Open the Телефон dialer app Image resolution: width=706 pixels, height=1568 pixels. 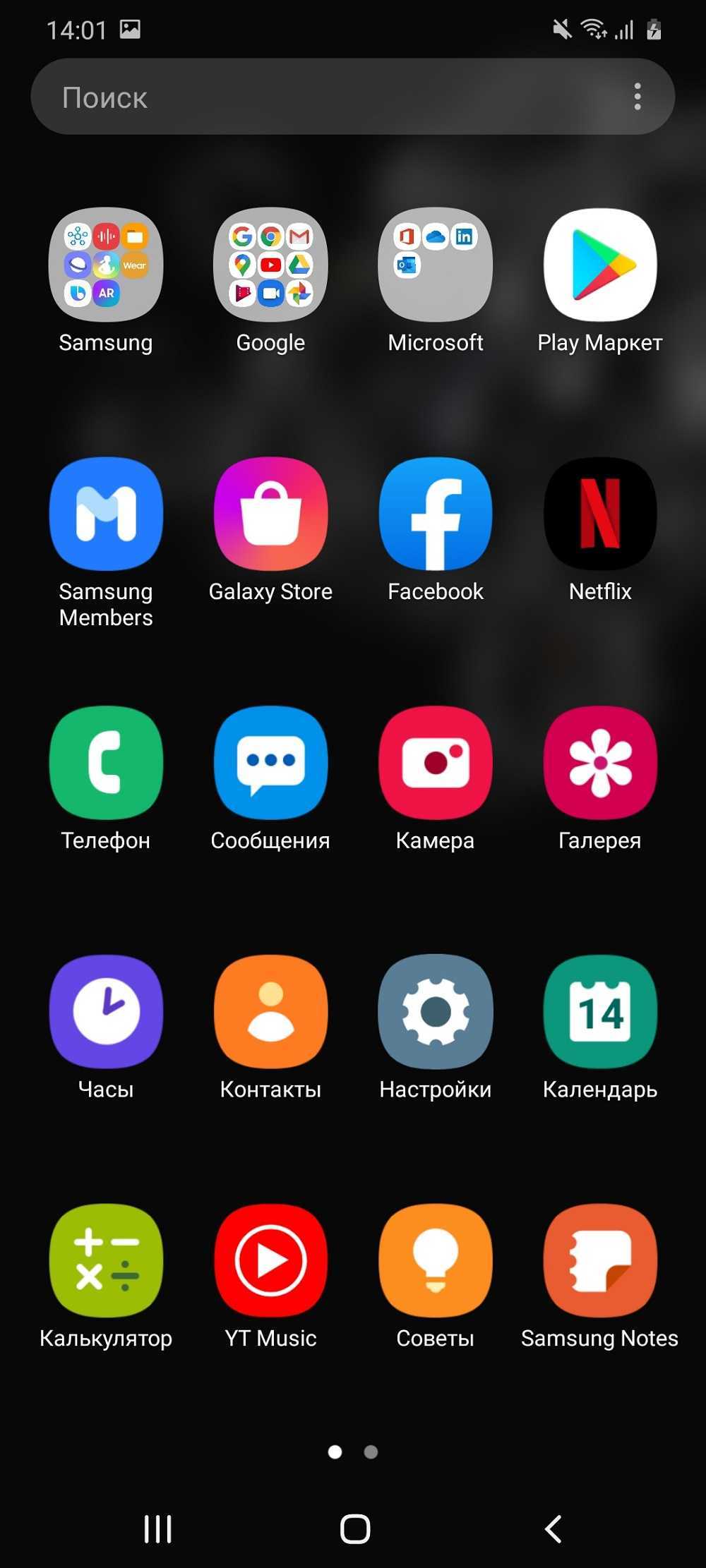click(106, 763)
